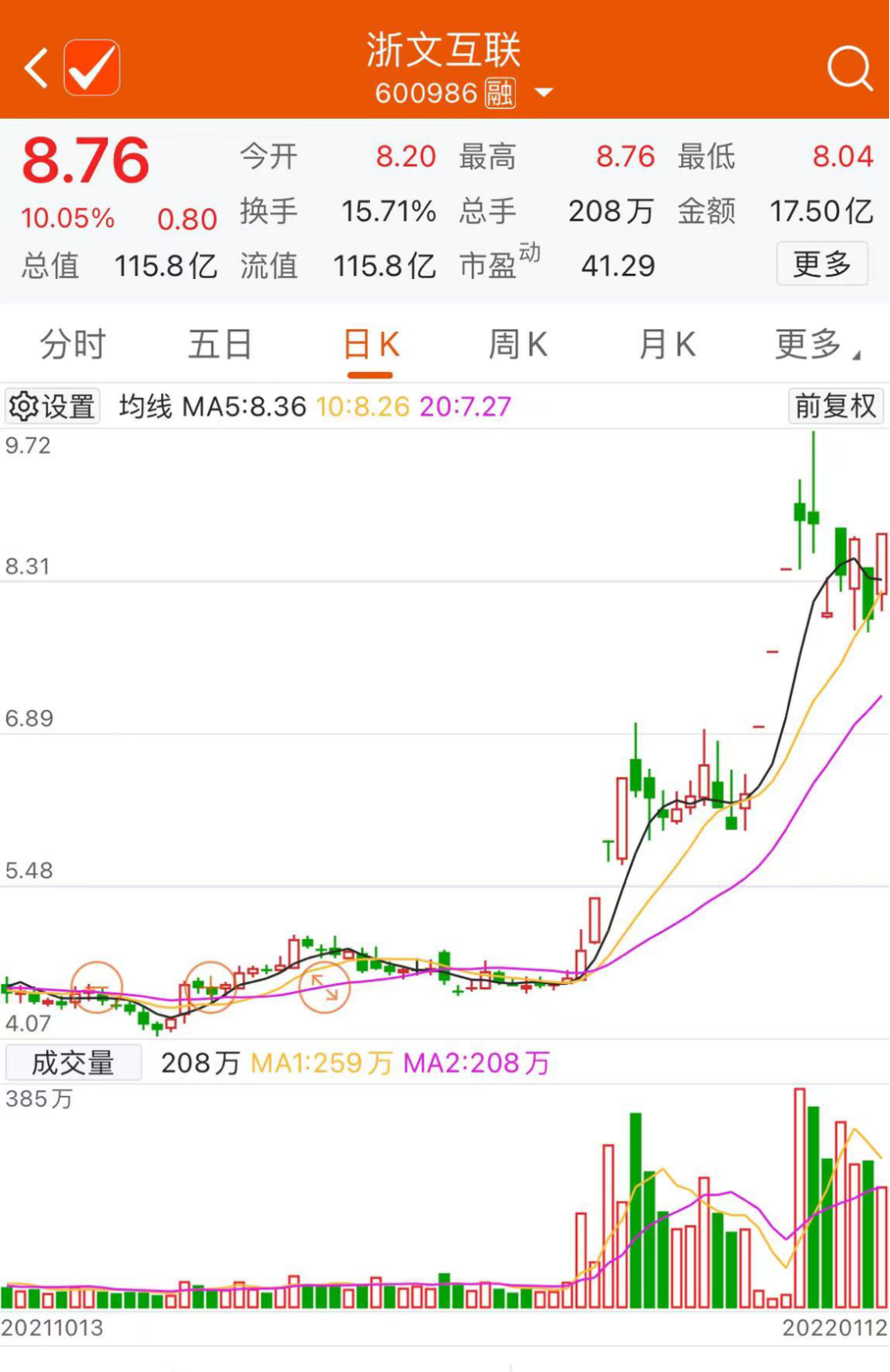Switch to the 分时 chart tab
The width and height of the screenshot is (890, 1372).
pyautogui.click(x=73, y=345)
